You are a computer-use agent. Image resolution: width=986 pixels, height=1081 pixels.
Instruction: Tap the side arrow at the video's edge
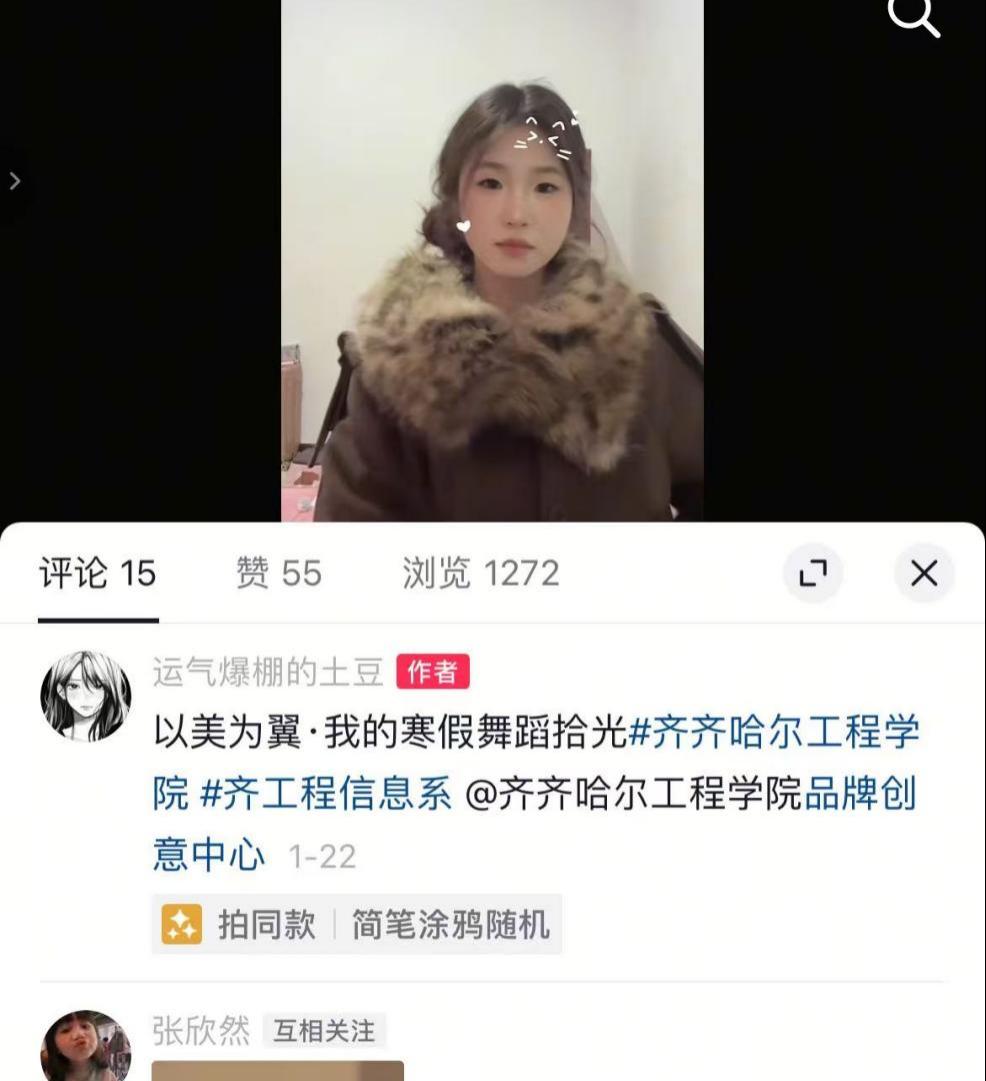[x=15, y=181]
